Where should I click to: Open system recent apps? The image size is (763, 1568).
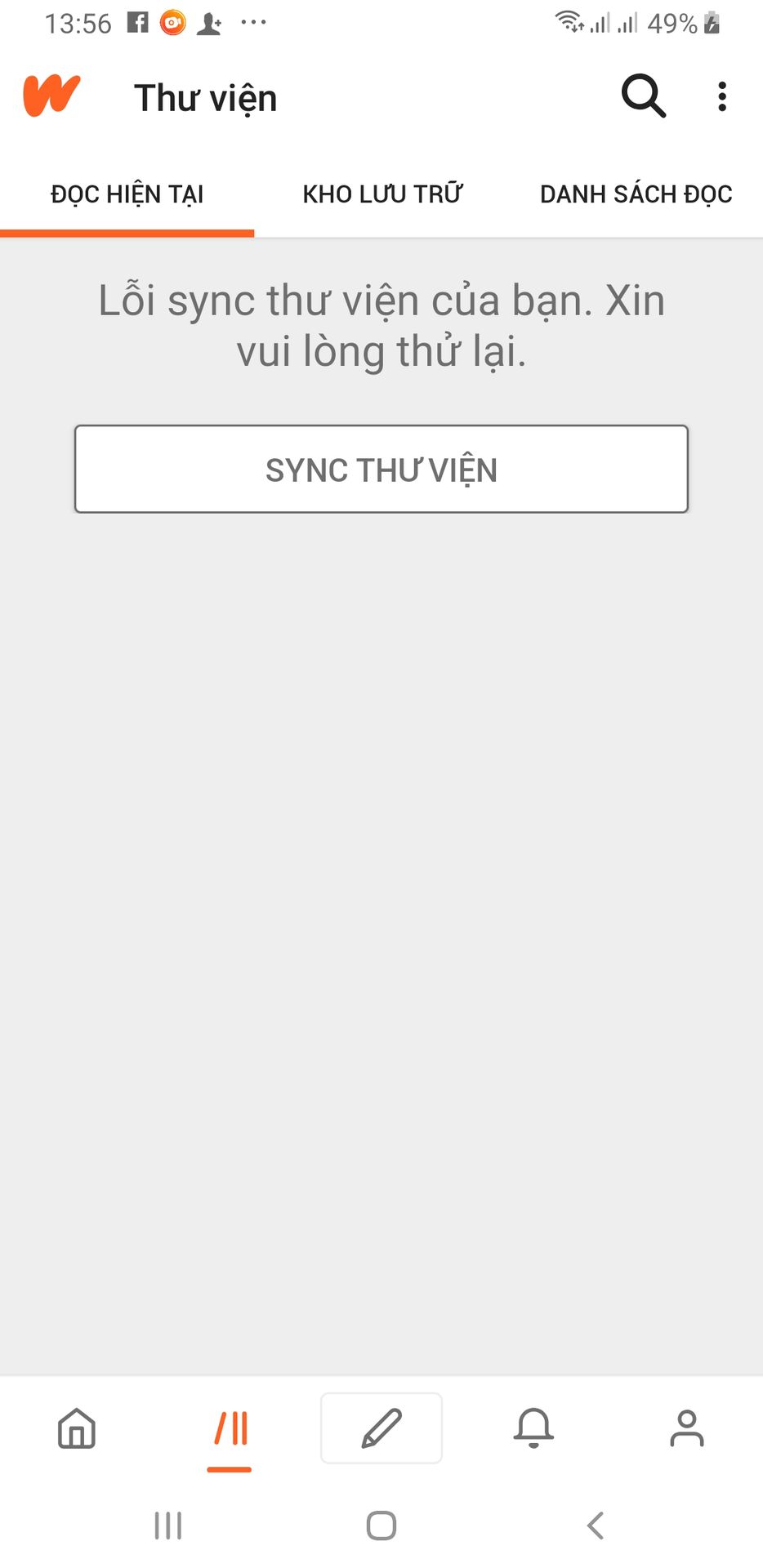168,1525
